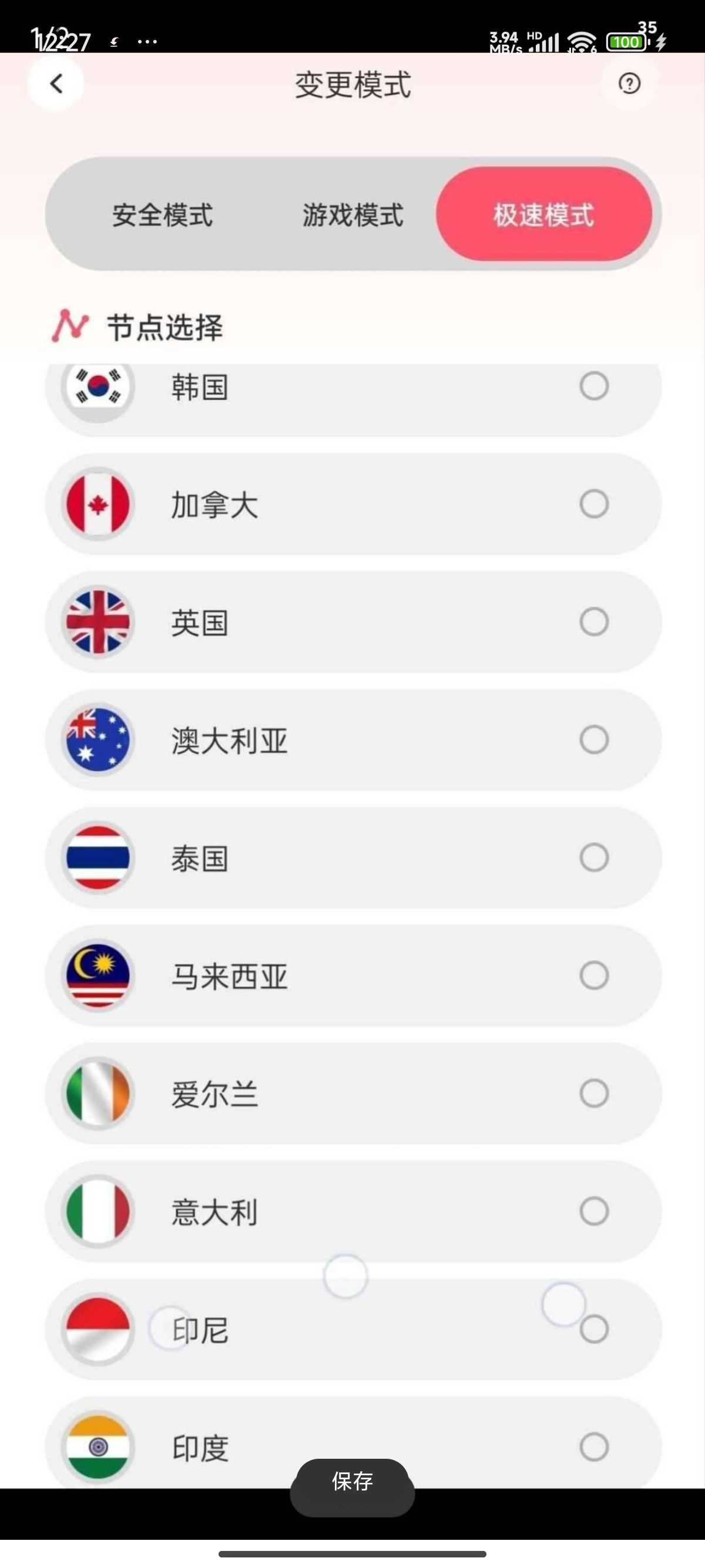
Task: Select the 英国 node
Action: [x=353, y=622]
